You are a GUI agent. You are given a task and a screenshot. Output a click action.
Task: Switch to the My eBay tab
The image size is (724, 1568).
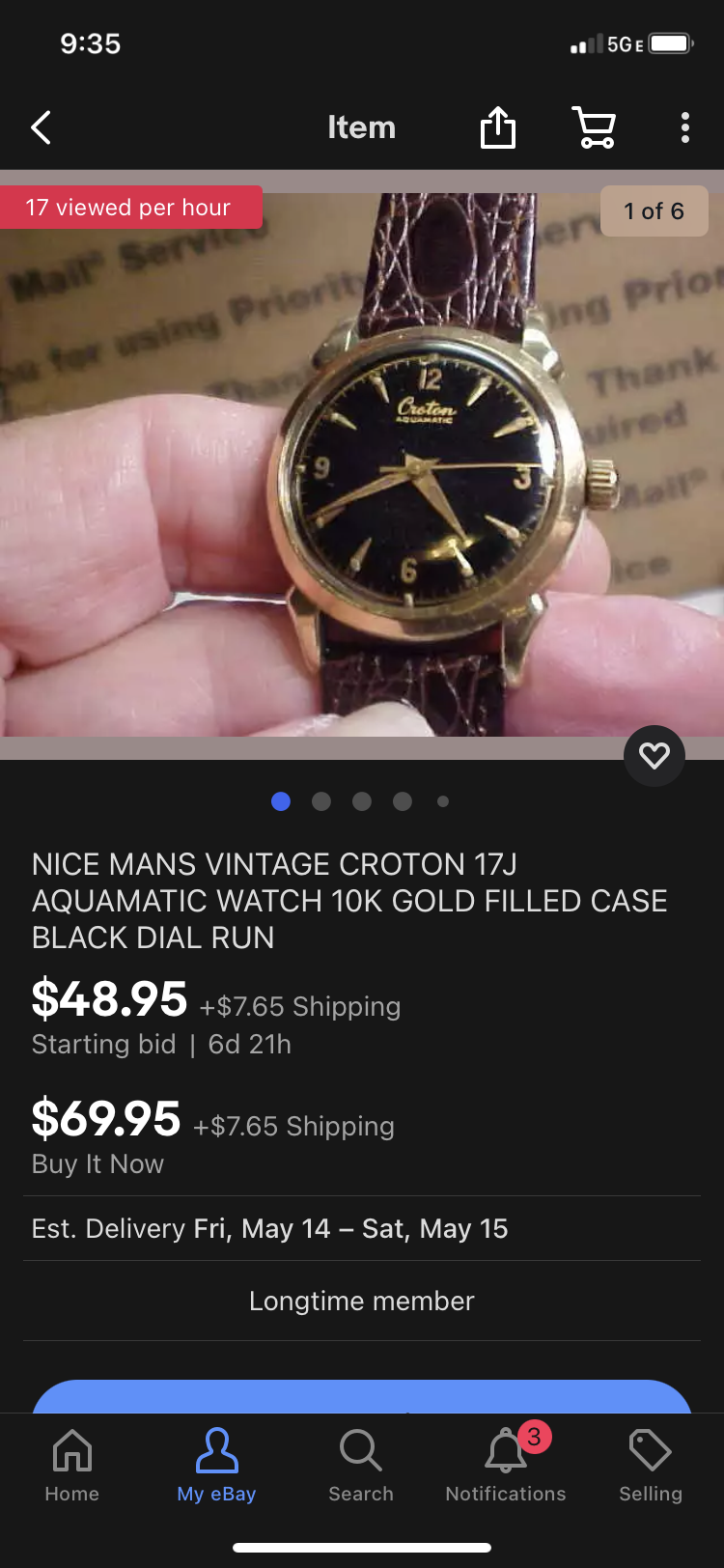(x=216, y=1465)
